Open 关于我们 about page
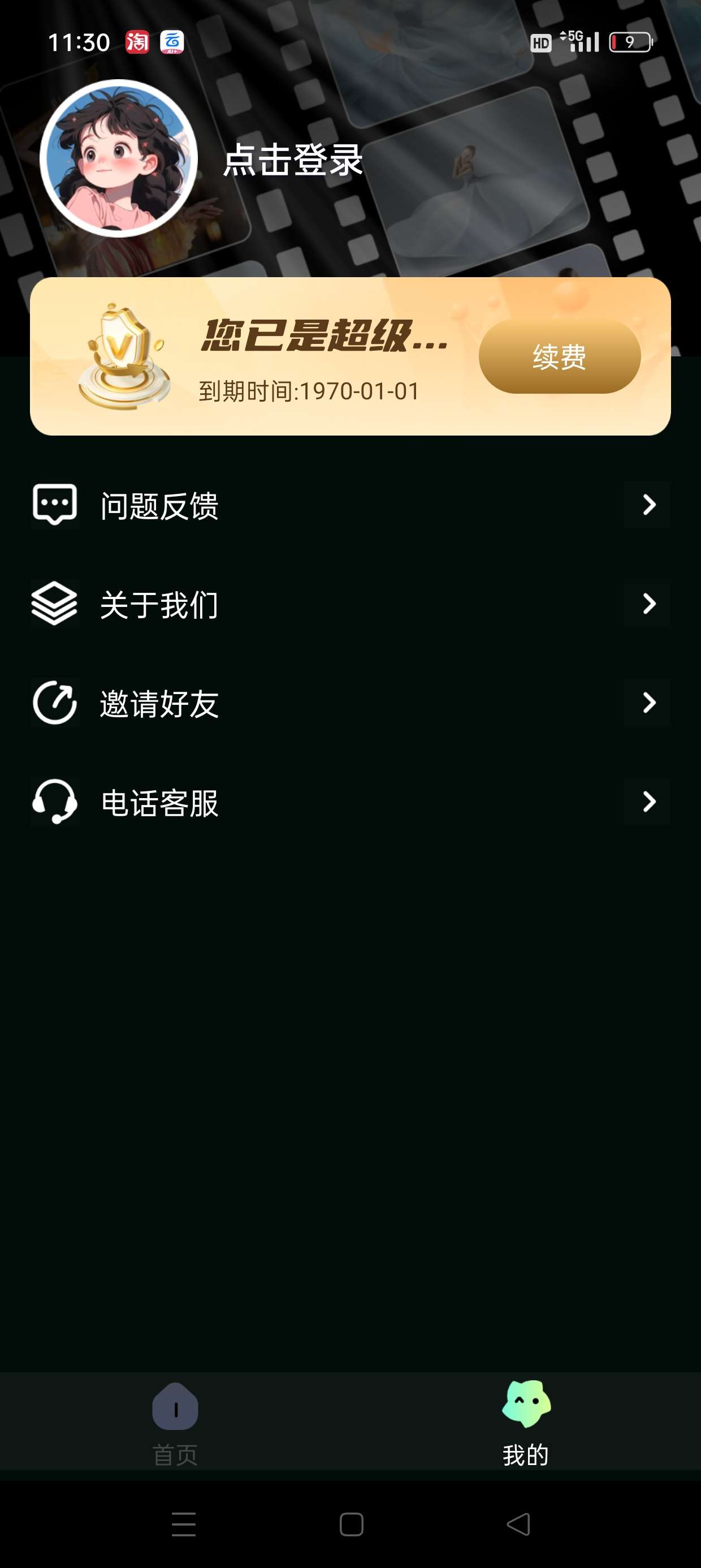This screenshot has height=1568, width=701. [350, 605]
